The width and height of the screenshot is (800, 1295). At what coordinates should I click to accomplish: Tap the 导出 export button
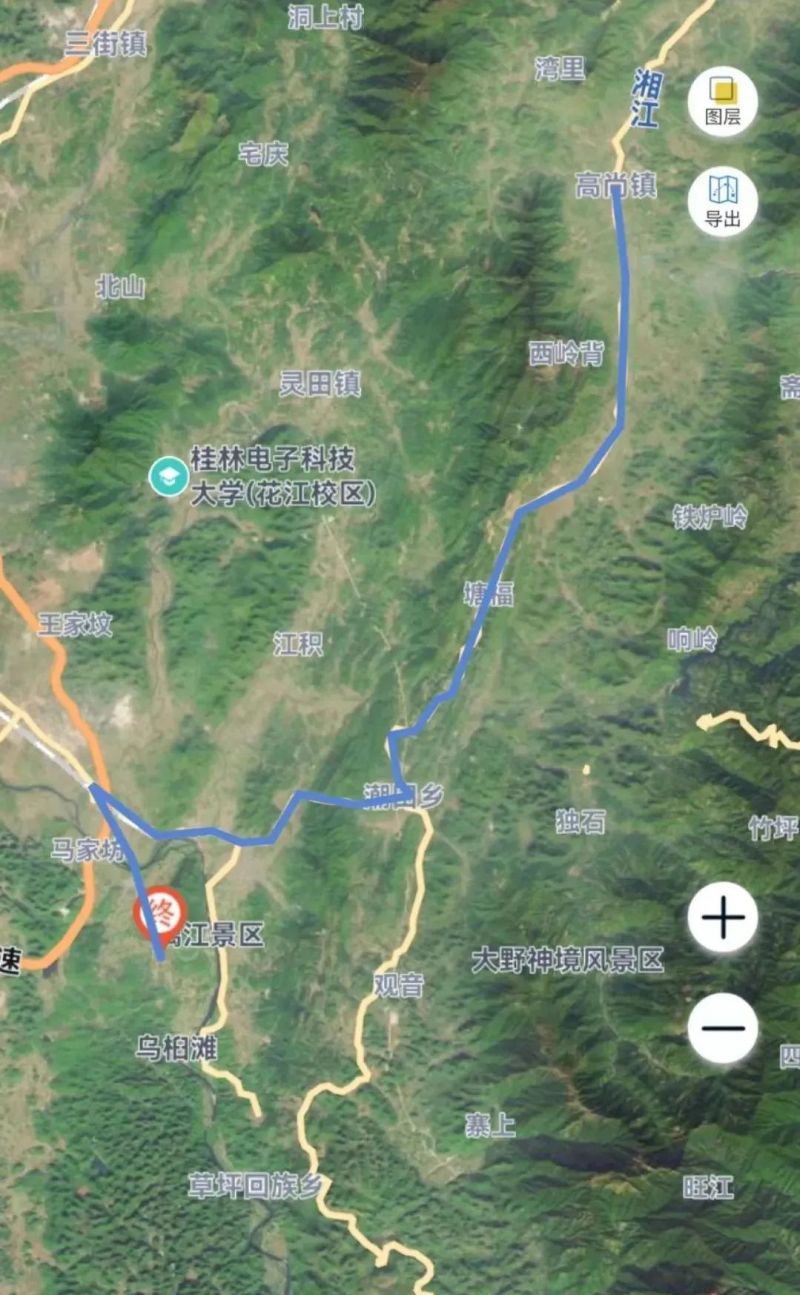coord(722,201)
